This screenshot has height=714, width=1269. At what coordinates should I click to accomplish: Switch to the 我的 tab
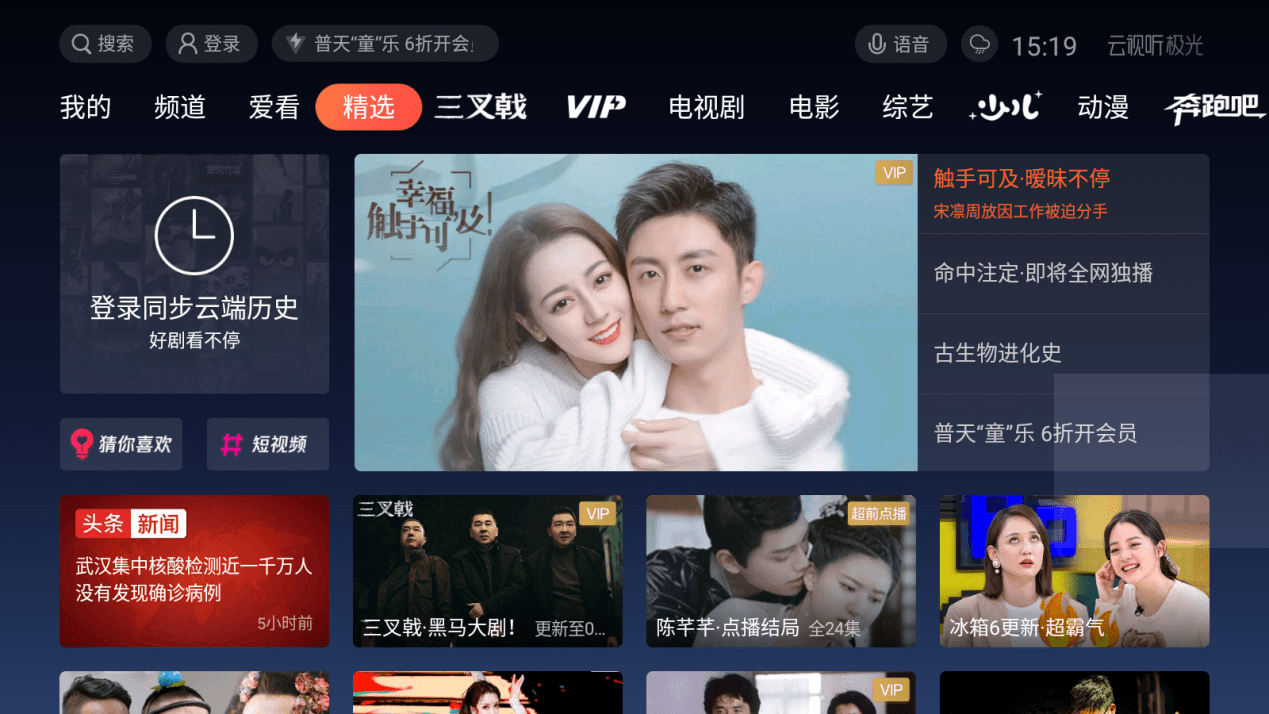[x=85, y=107]
